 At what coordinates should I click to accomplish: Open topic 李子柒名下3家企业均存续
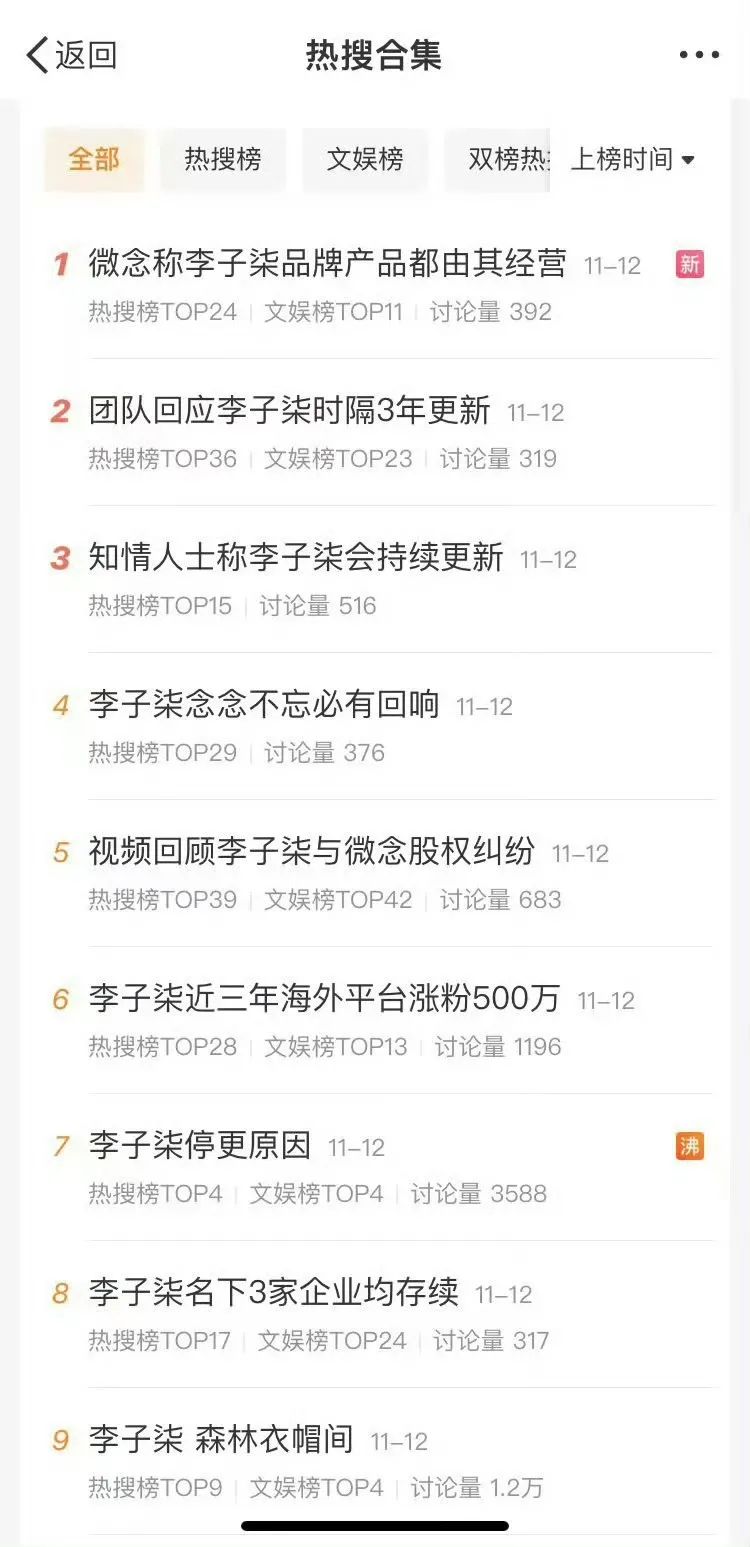(x=273, y=1293)
